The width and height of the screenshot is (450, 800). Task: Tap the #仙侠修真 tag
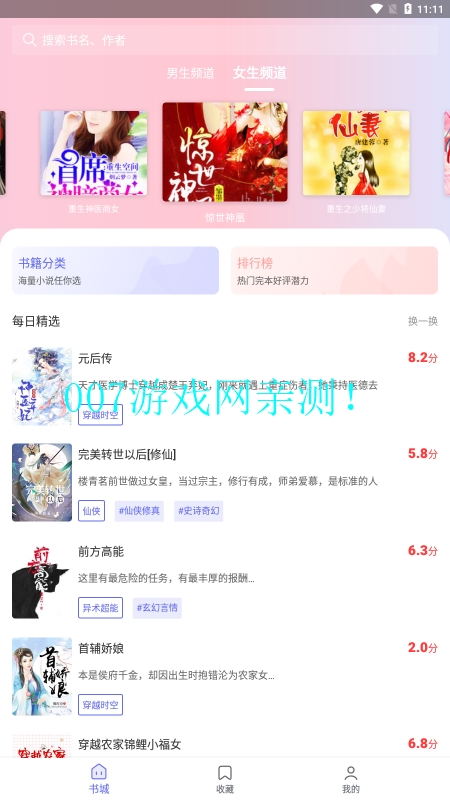139,511
